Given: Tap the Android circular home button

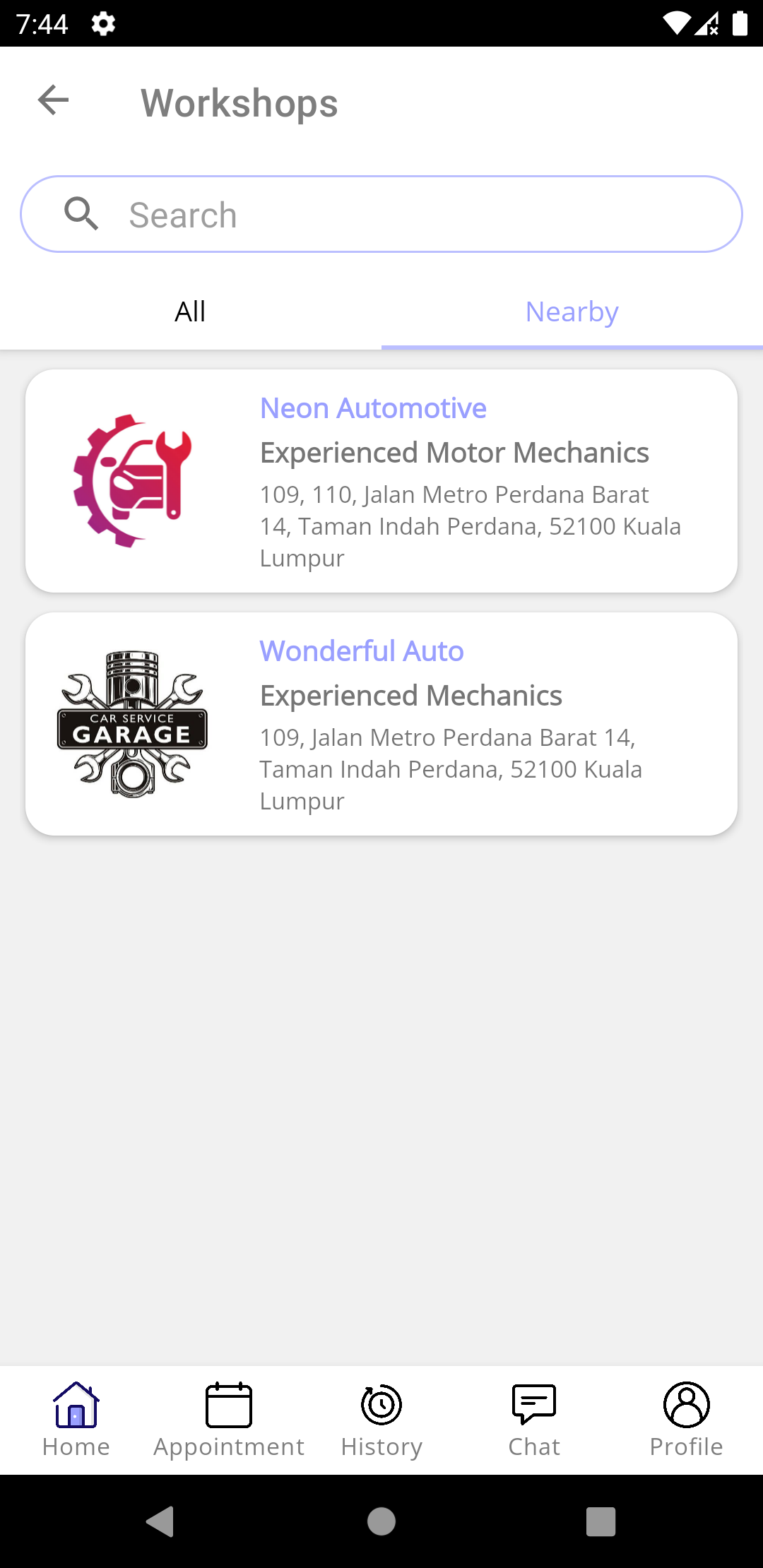Looking at the screenshot, I should 381,1522.
